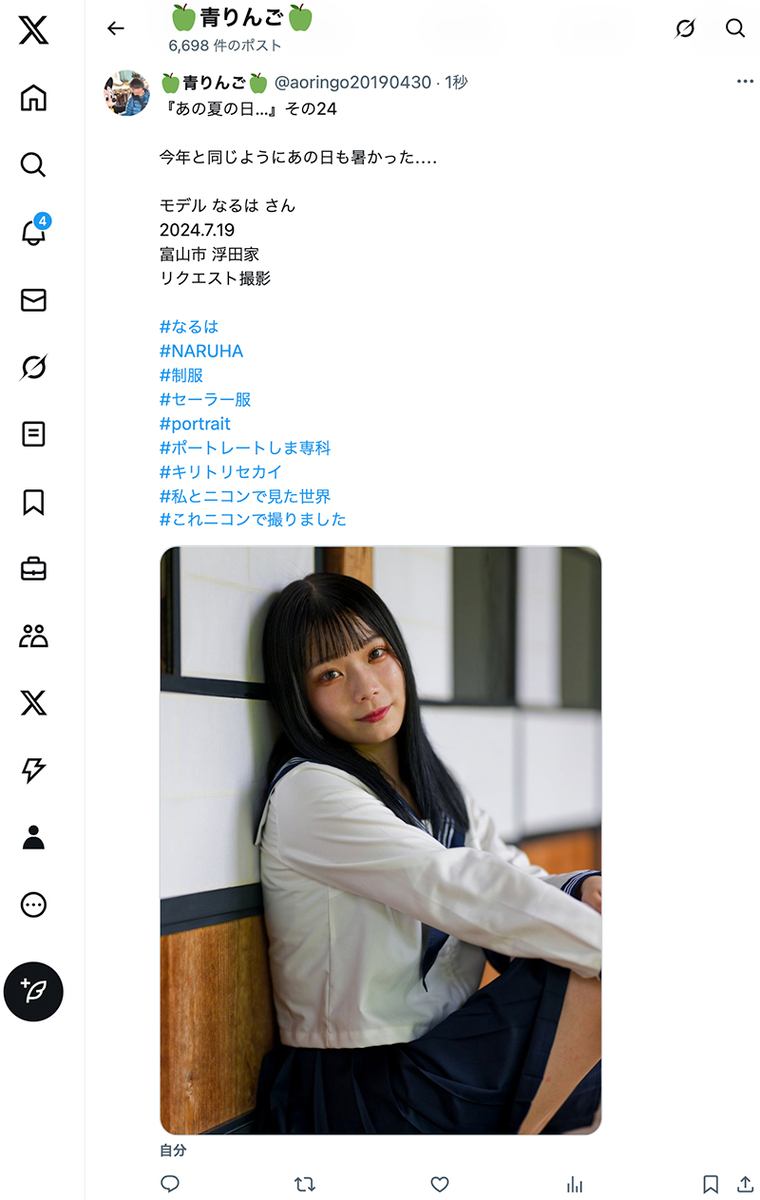The width and height of the screenshot is (760, 1200).
Task: Open the More options circle in sidebar
Action: pos(33,905)
